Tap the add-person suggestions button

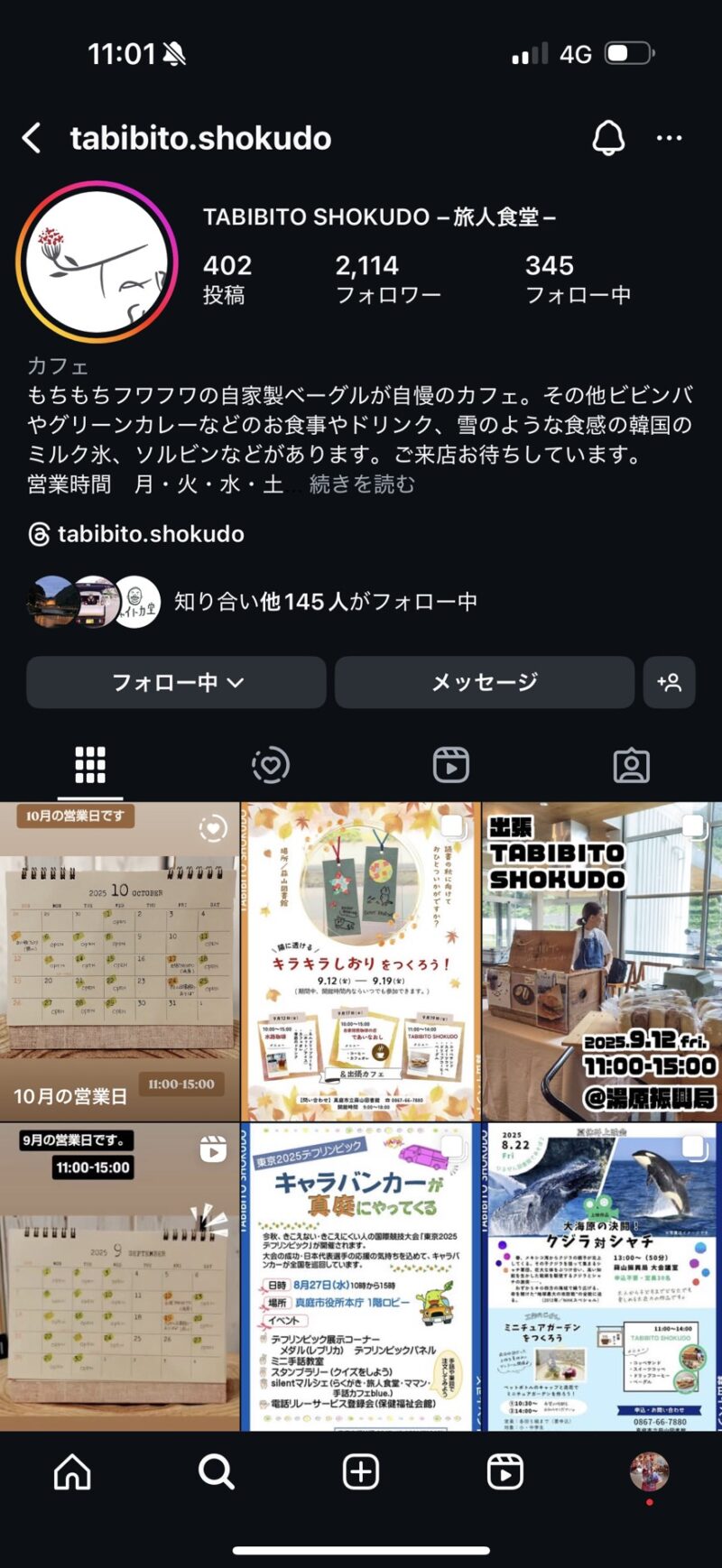669,682
